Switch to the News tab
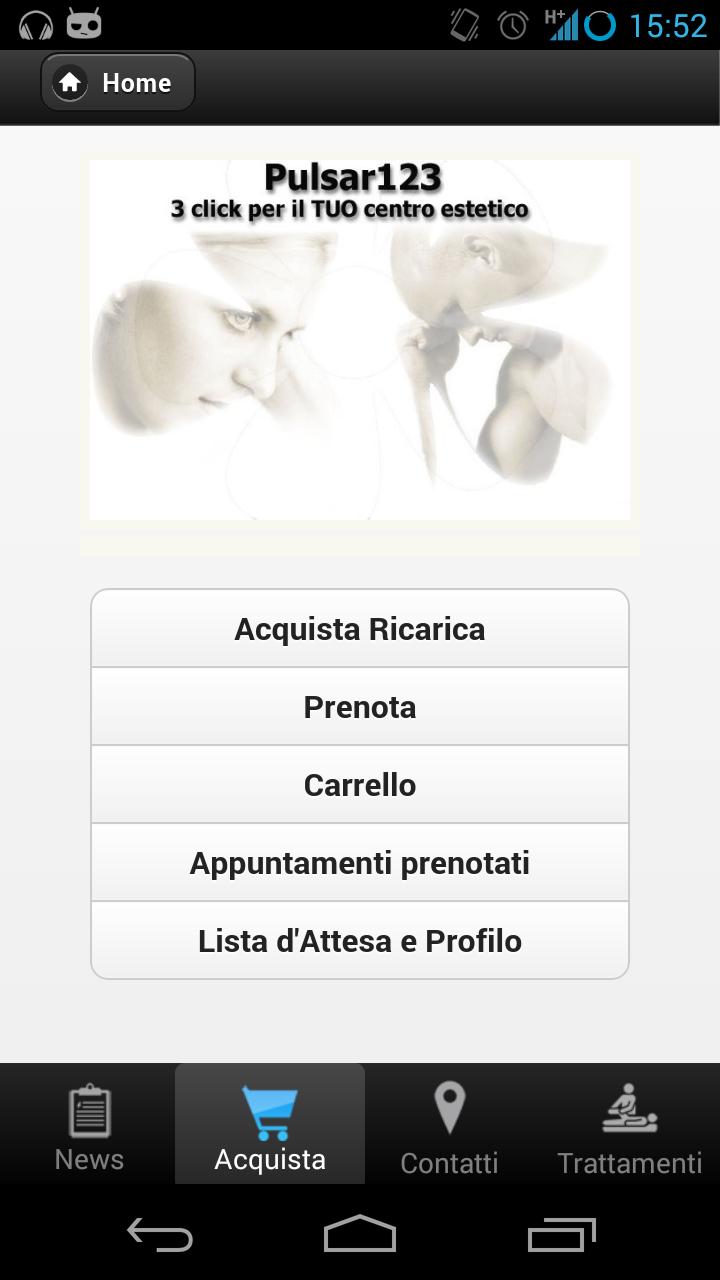This screenshot has height=1280, width=720. [90, 1125]
